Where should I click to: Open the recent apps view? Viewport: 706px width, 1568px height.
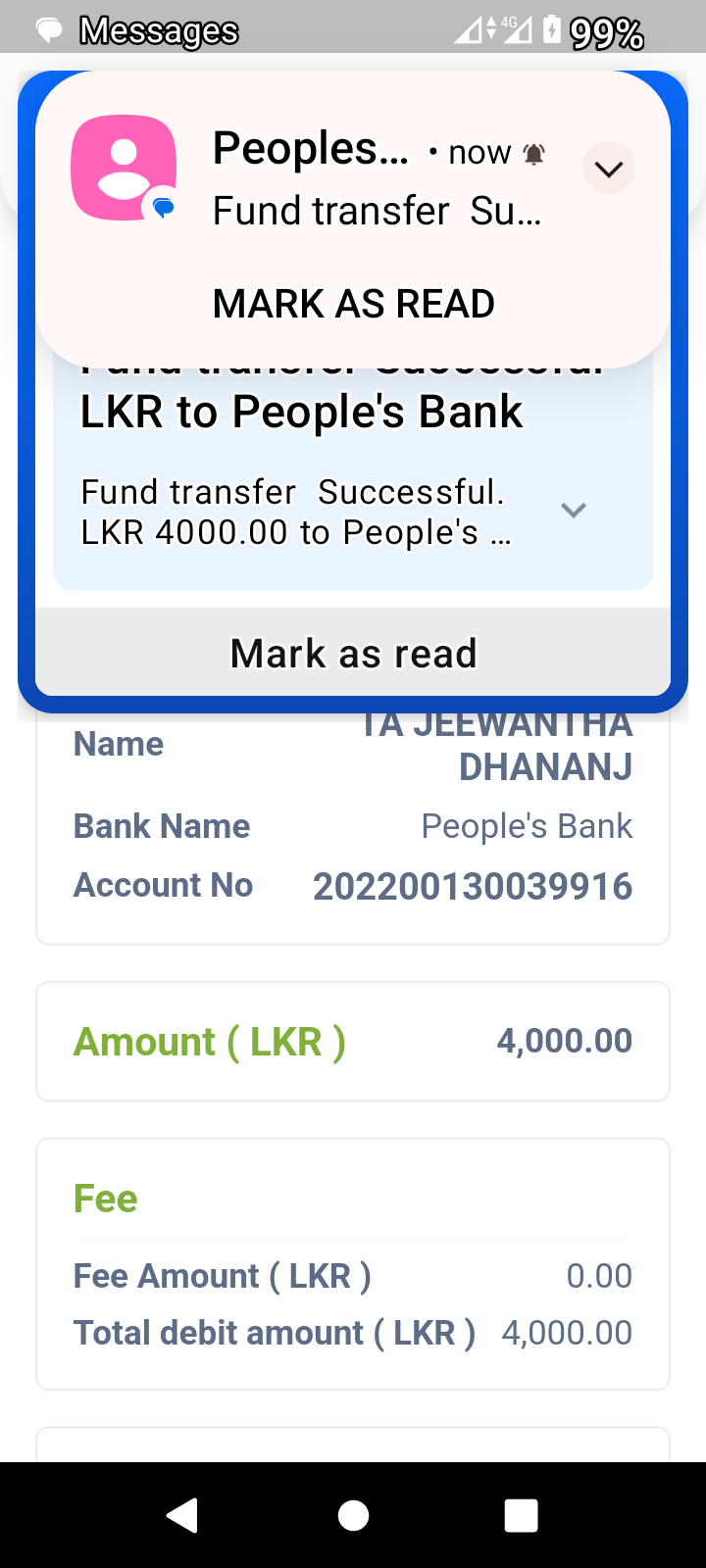[x=521, y=1515]
